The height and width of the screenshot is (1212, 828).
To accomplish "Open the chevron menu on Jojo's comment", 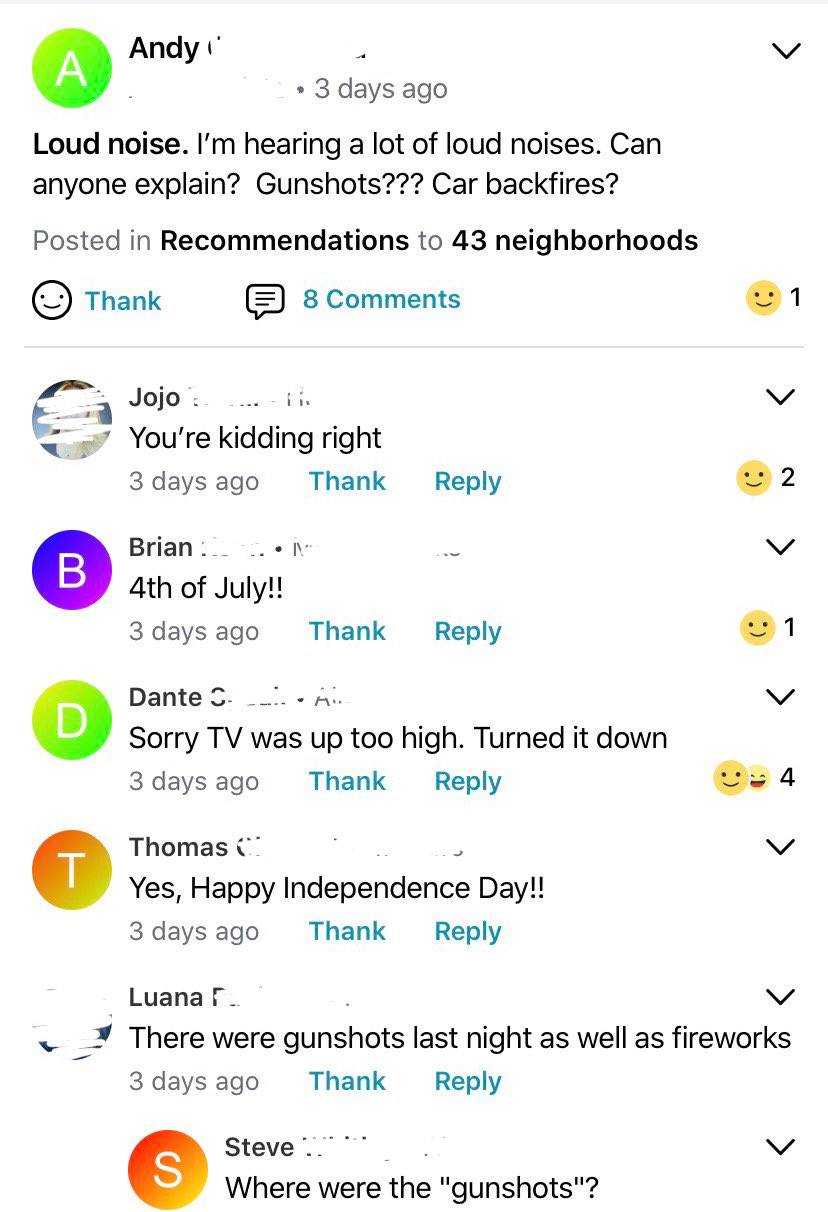I will click(x=779, y=397).
